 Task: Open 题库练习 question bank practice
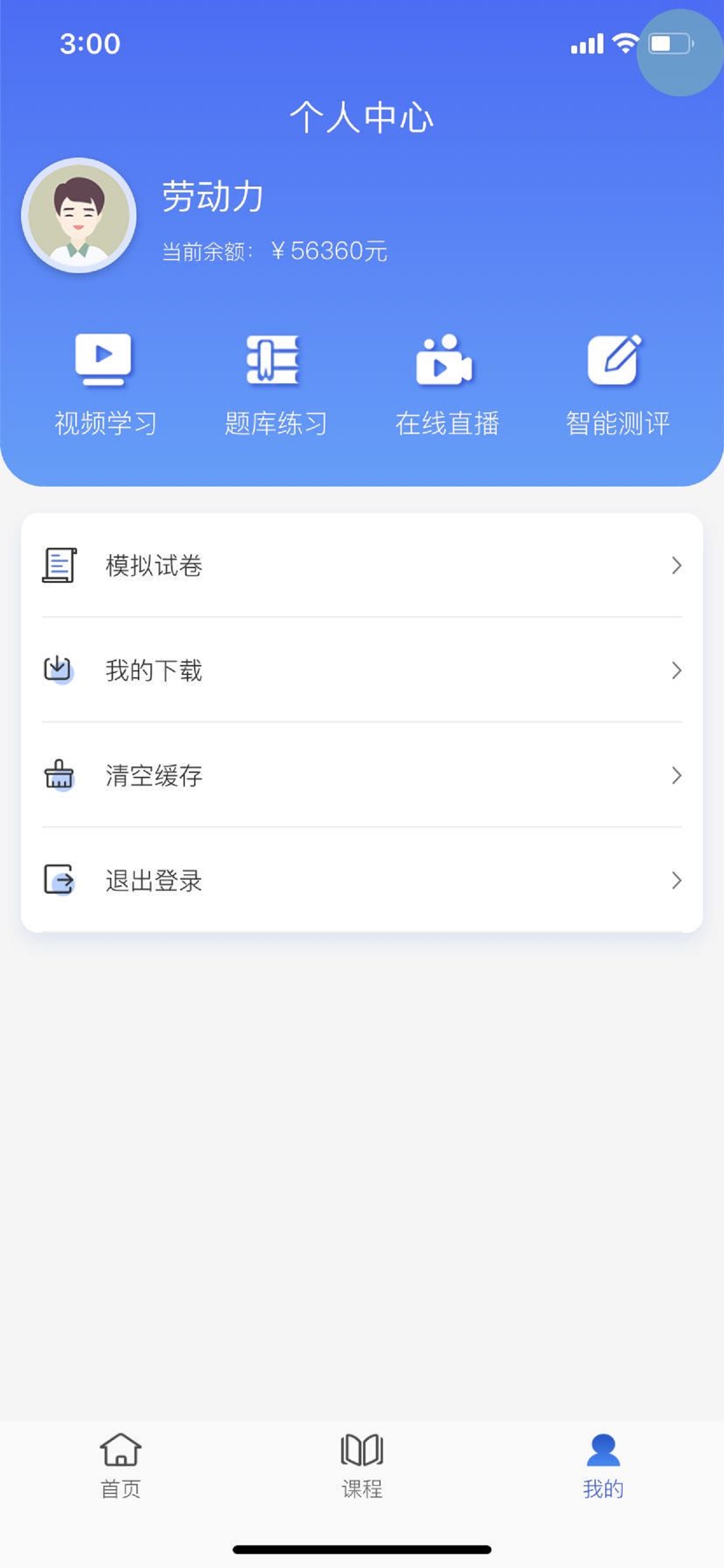[275, 384]
